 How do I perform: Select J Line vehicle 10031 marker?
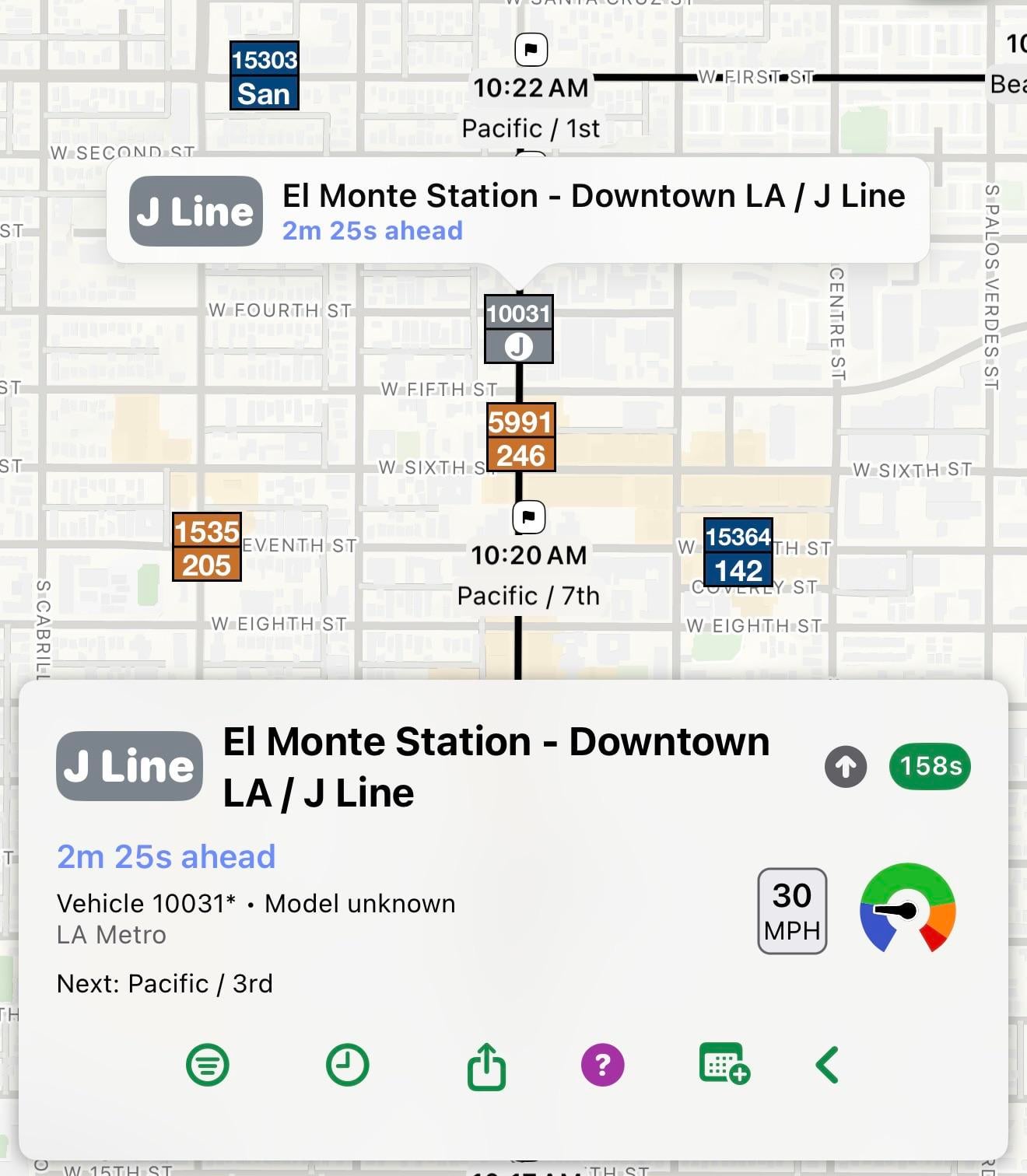coord(519,329)
